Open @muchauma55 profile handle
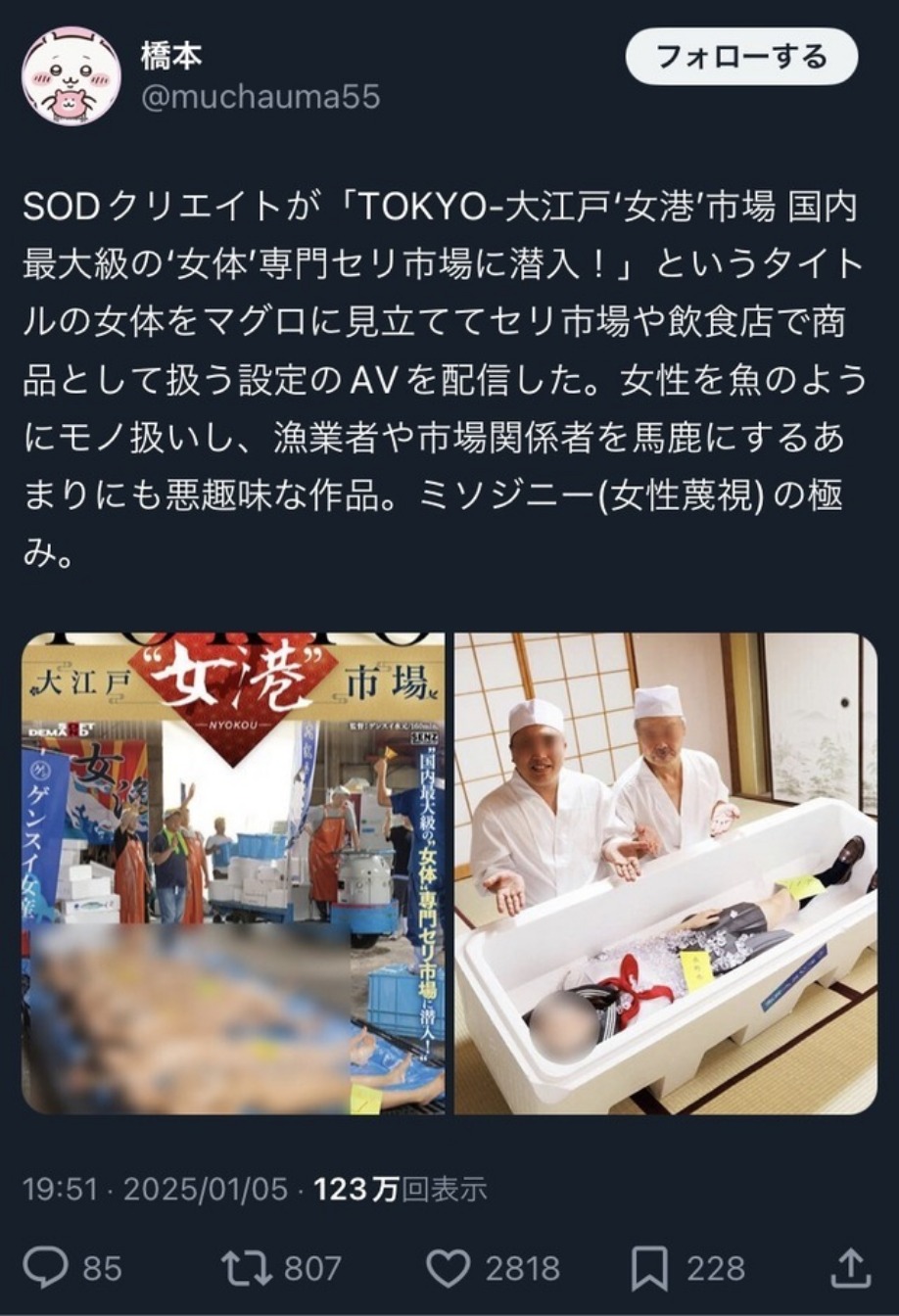The height and width of the screenshot is (1316, 899). click(260, 98)
